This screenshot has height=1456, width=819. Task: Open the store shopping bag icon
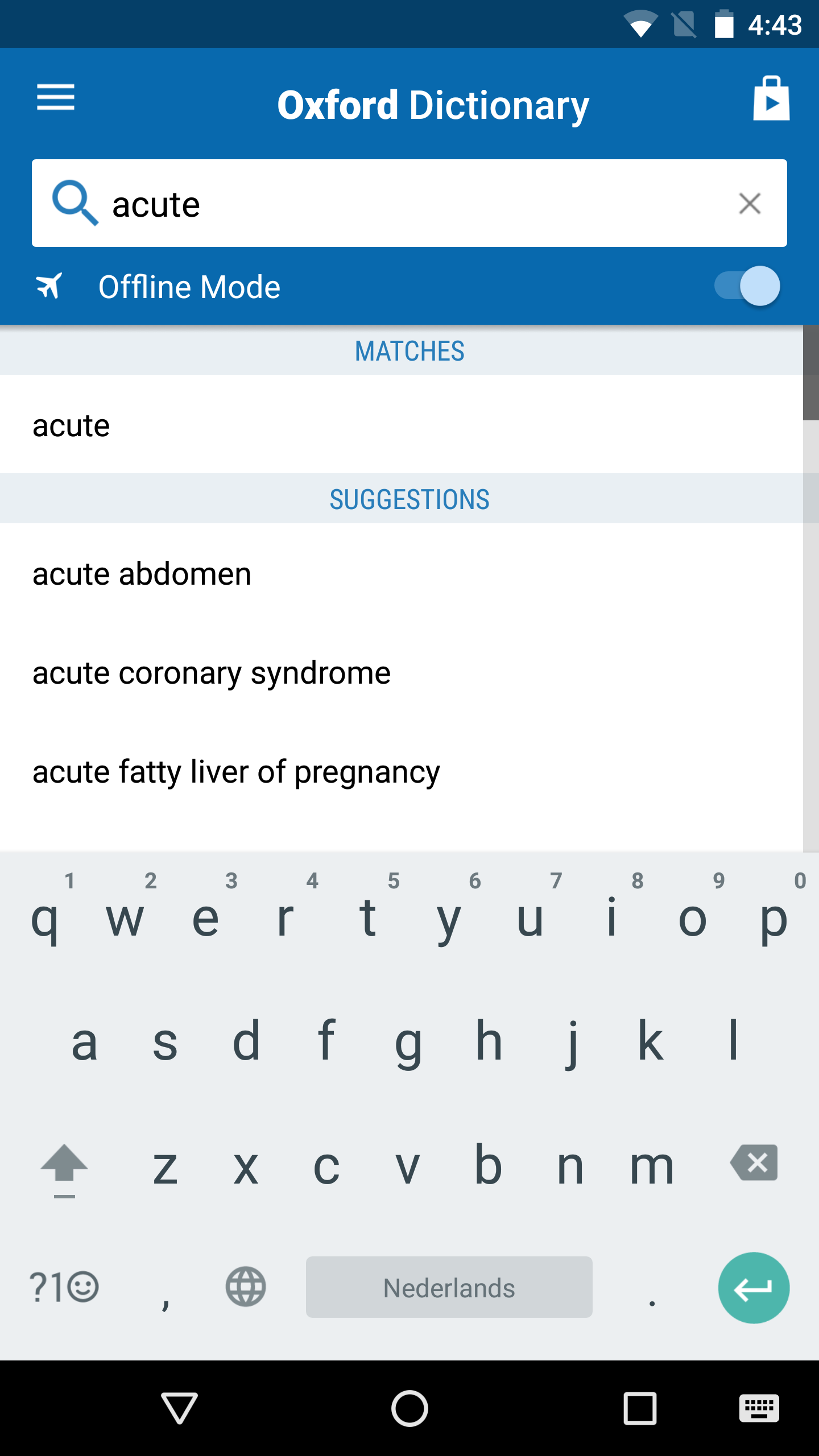click(771, 98)
